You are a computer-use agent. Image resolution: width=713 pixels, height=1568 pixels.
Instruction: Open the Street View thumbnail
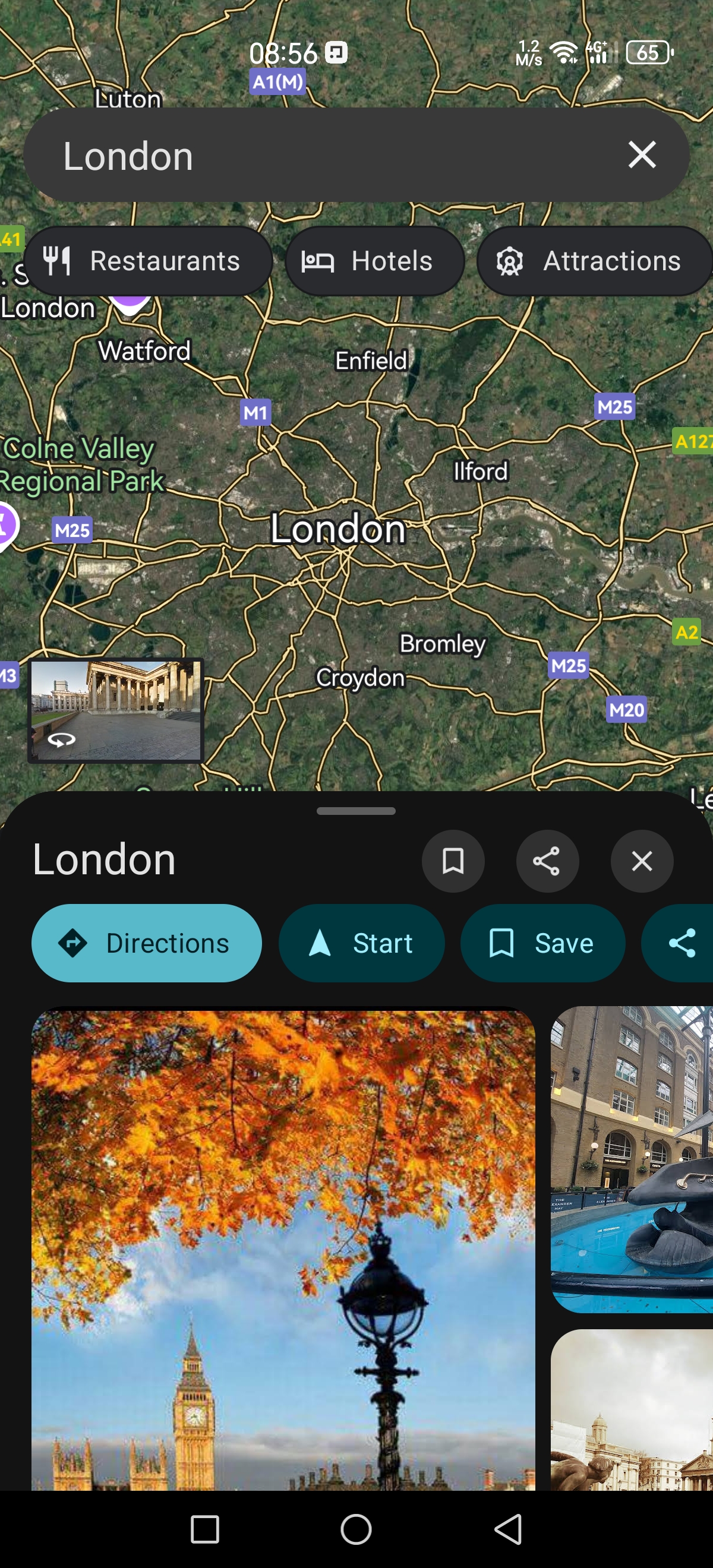click(x=116, y=710)
